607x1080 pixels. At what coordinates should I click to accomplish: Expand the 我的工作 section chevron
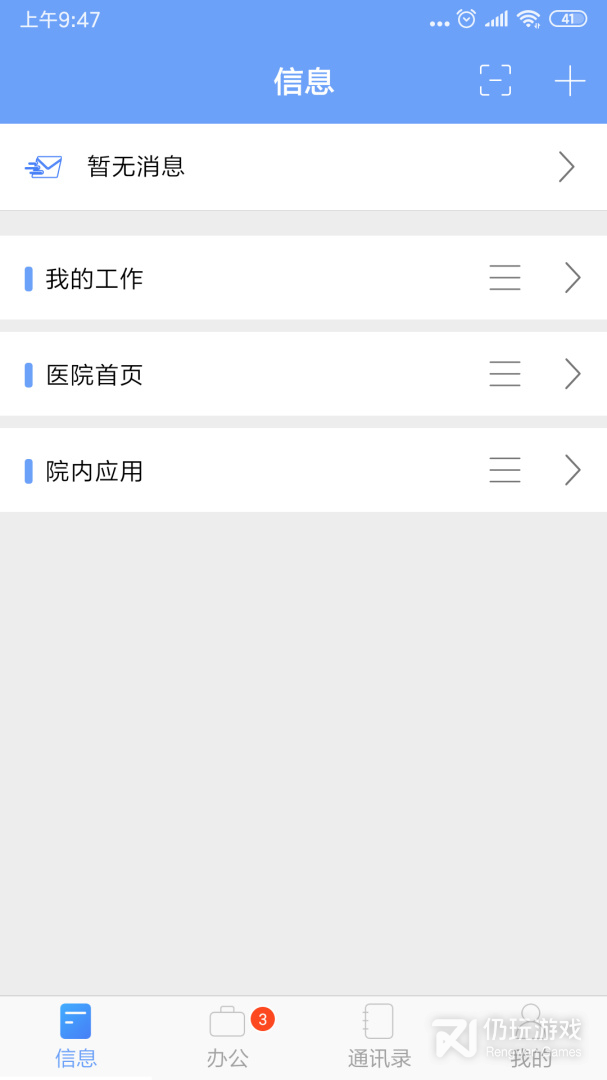tap(572, 278)
